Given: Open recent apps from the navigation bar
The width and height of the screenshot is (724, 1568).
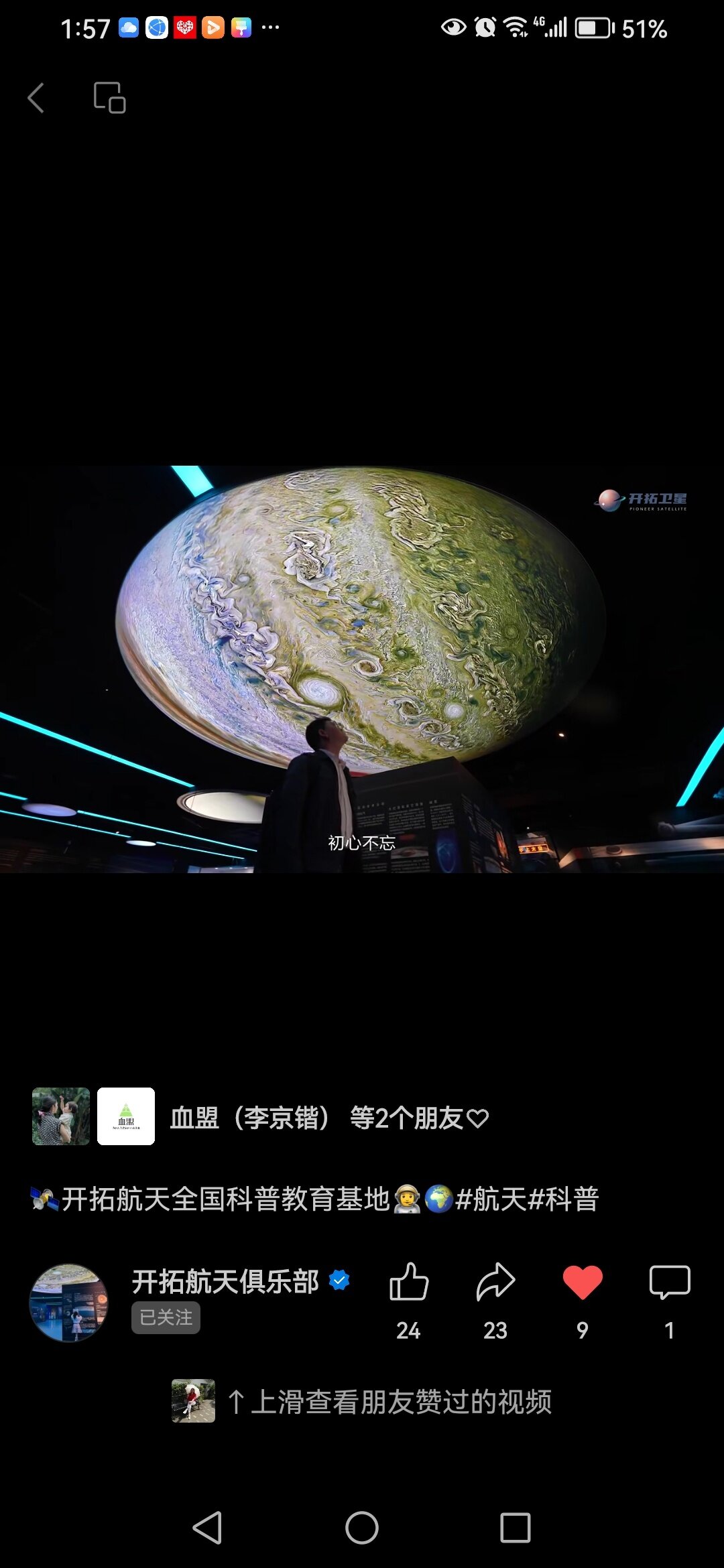Looking at the screenshot, I should 516,1528.
